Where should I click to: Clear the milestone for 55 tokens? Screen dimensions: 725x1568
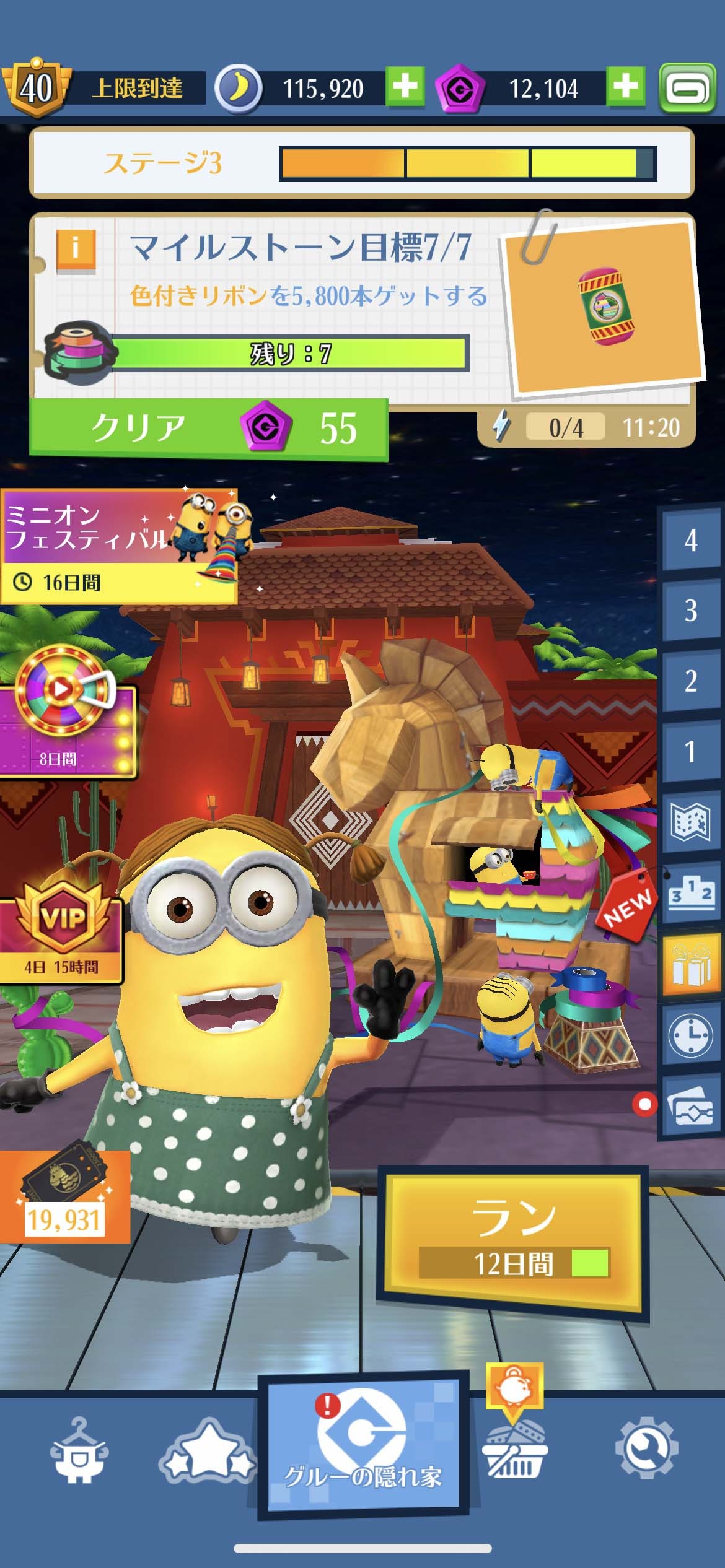[209, 429]
